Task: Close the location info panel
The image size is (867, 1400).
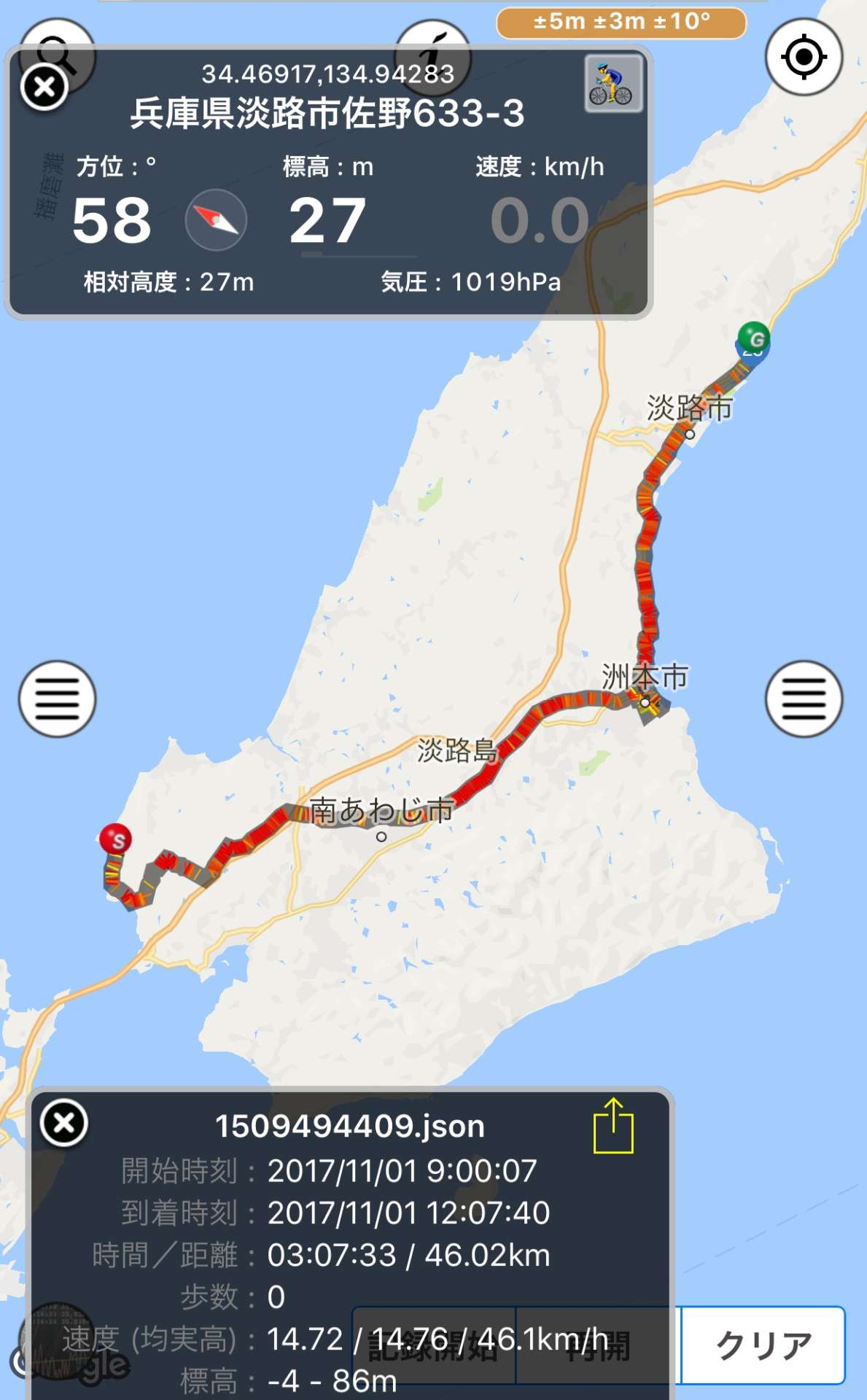Action: 44,87
